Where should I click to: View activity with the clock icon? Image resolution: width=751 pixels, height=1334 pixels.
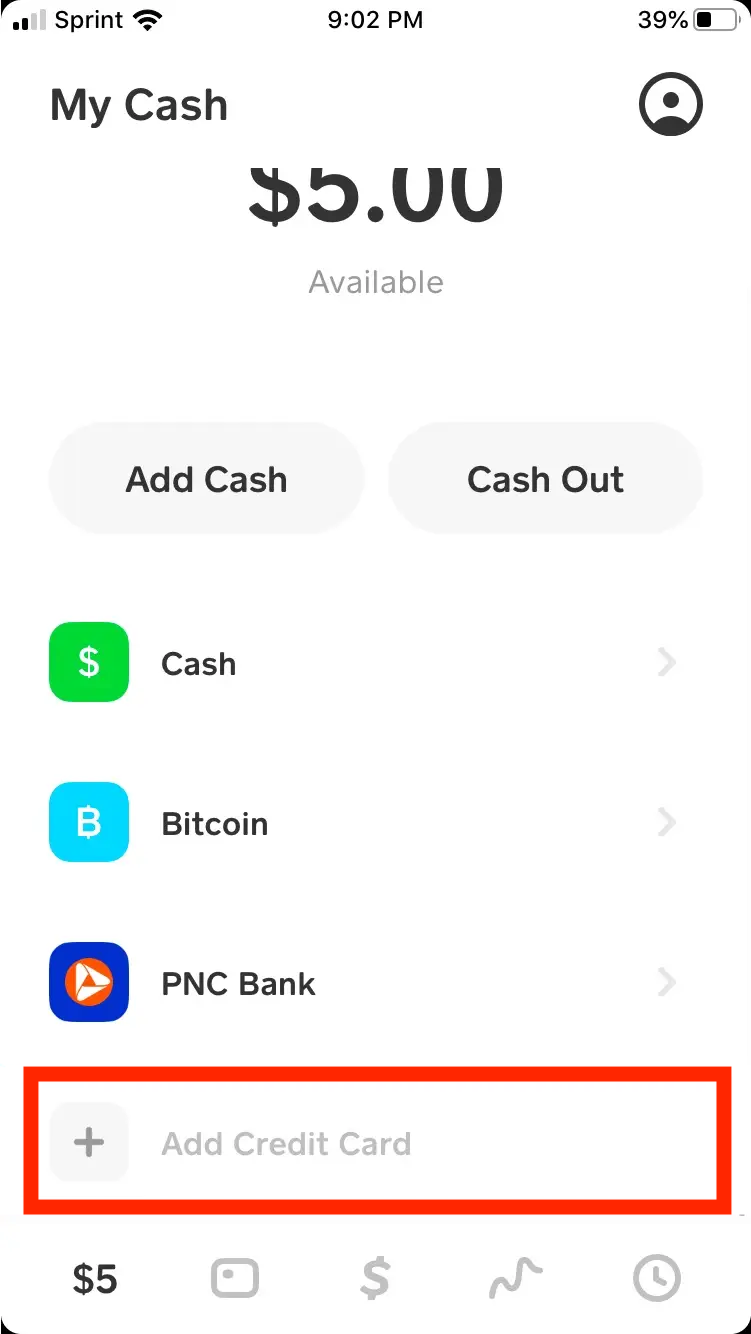pyautogui.click(x=656, y=1277)
